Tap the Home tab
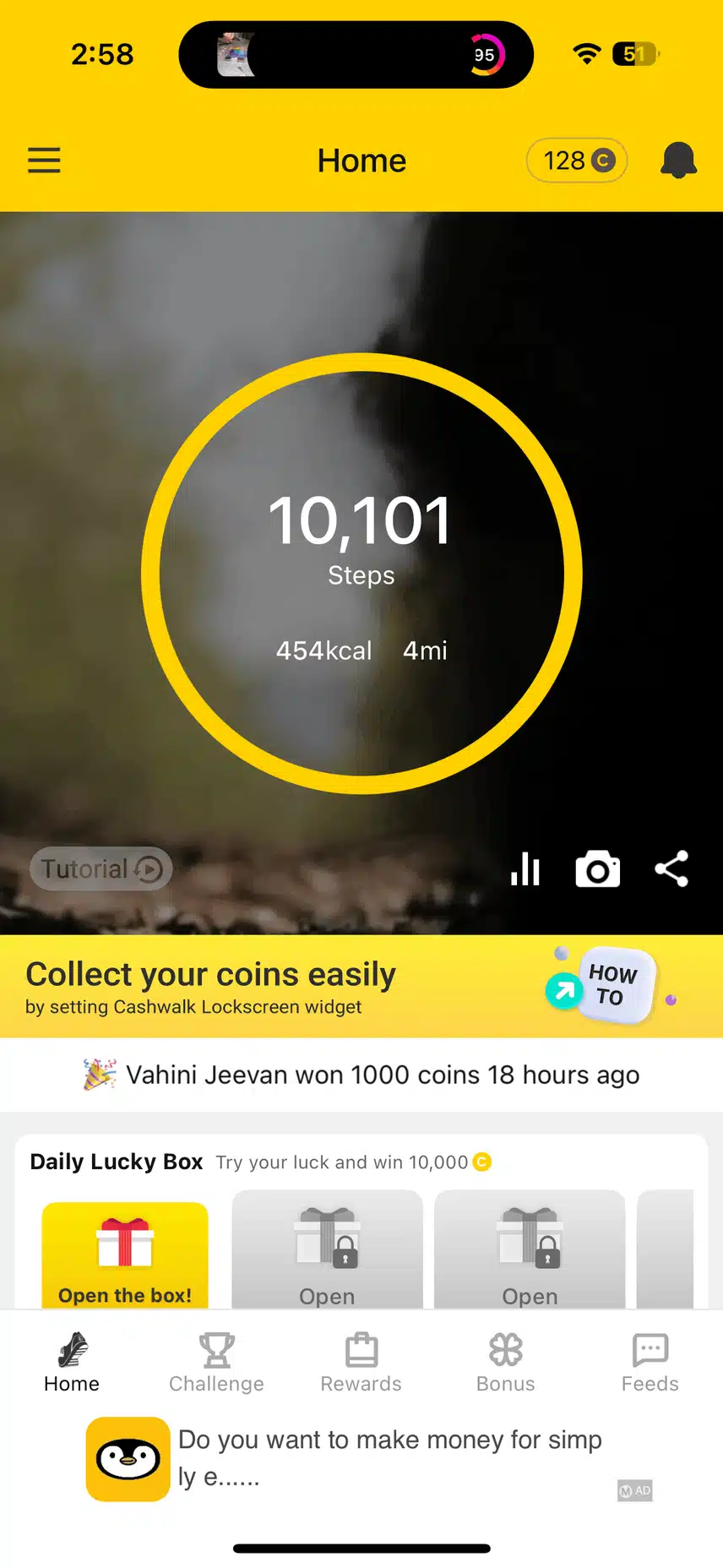 (x=72, y=1362)
